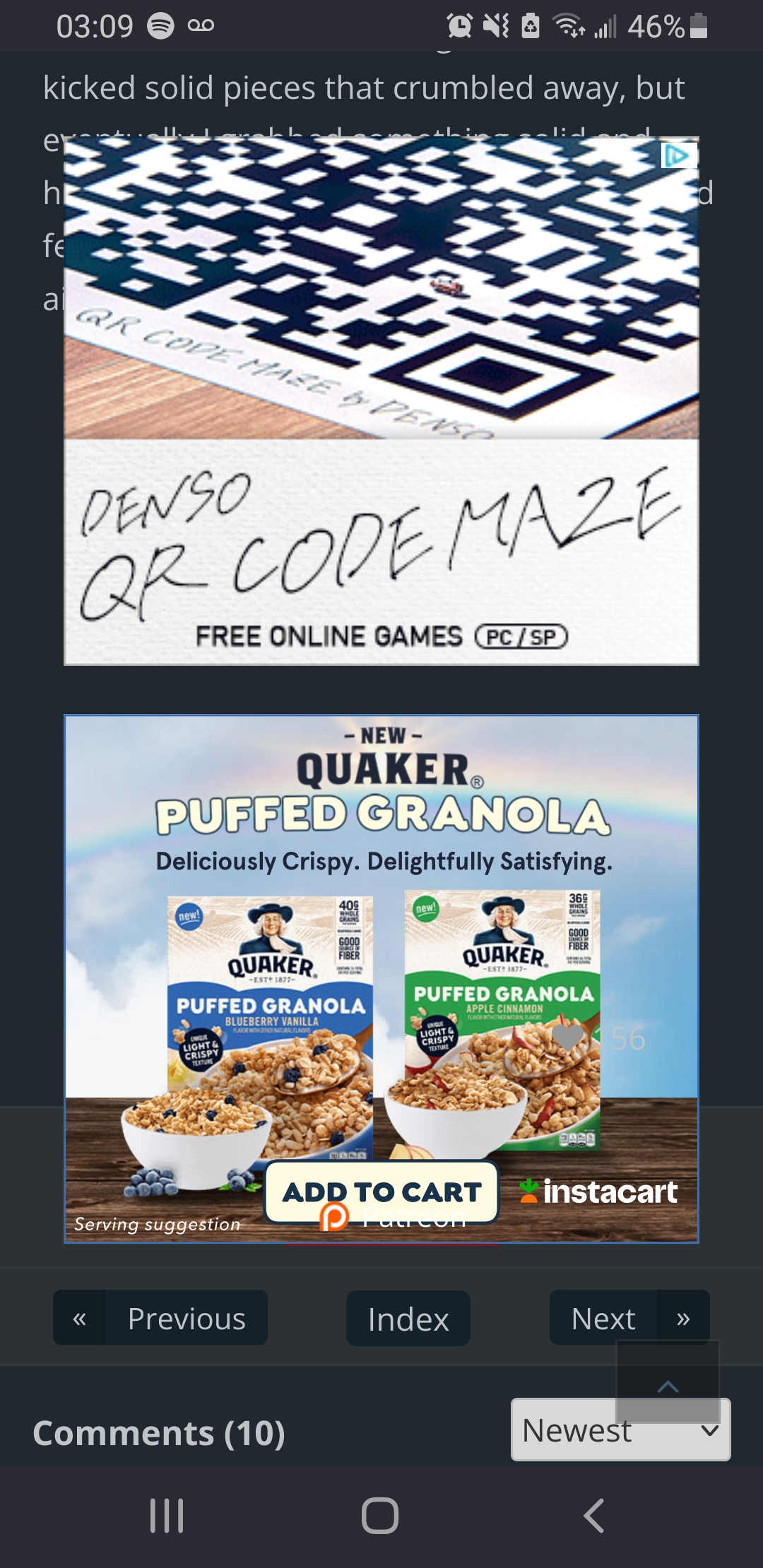
Task: Go to the Next chapter
Action: [x=629, y=1318]
